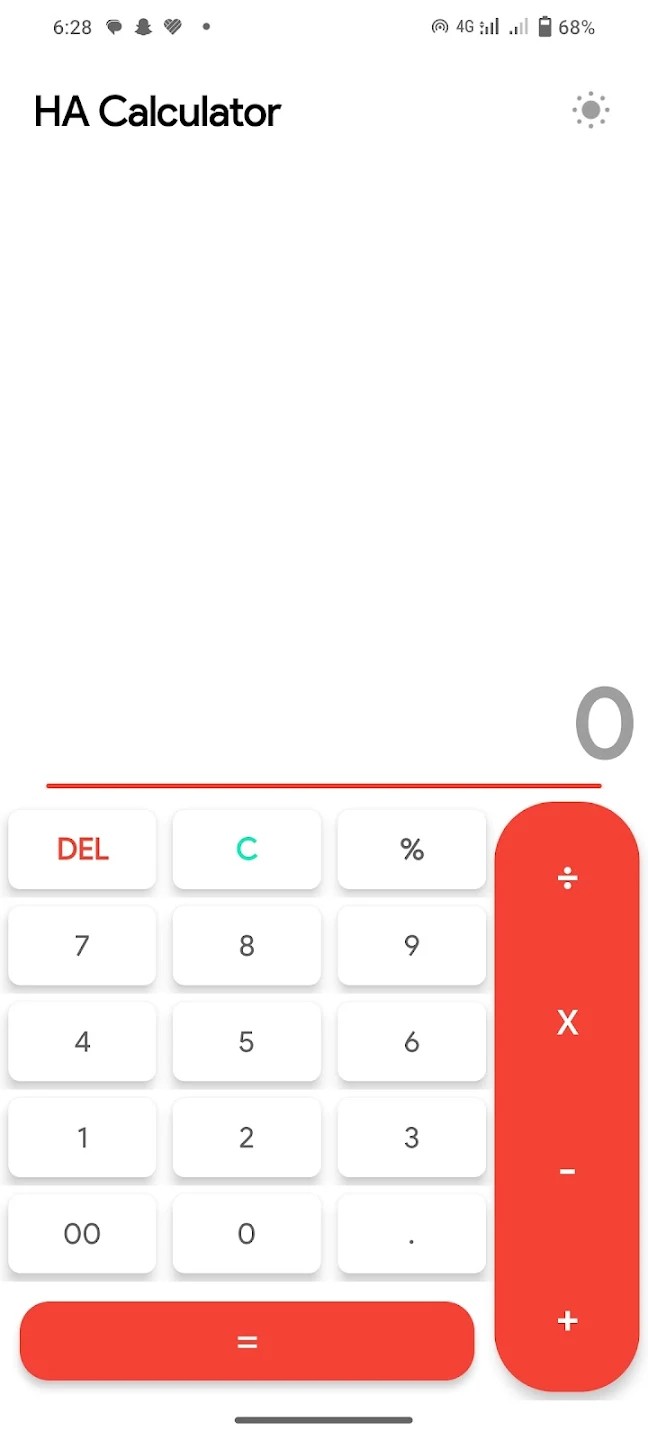Enter digit 8
The height and width of the screenshot is (1440, 648).
click(x=247, y=945)
